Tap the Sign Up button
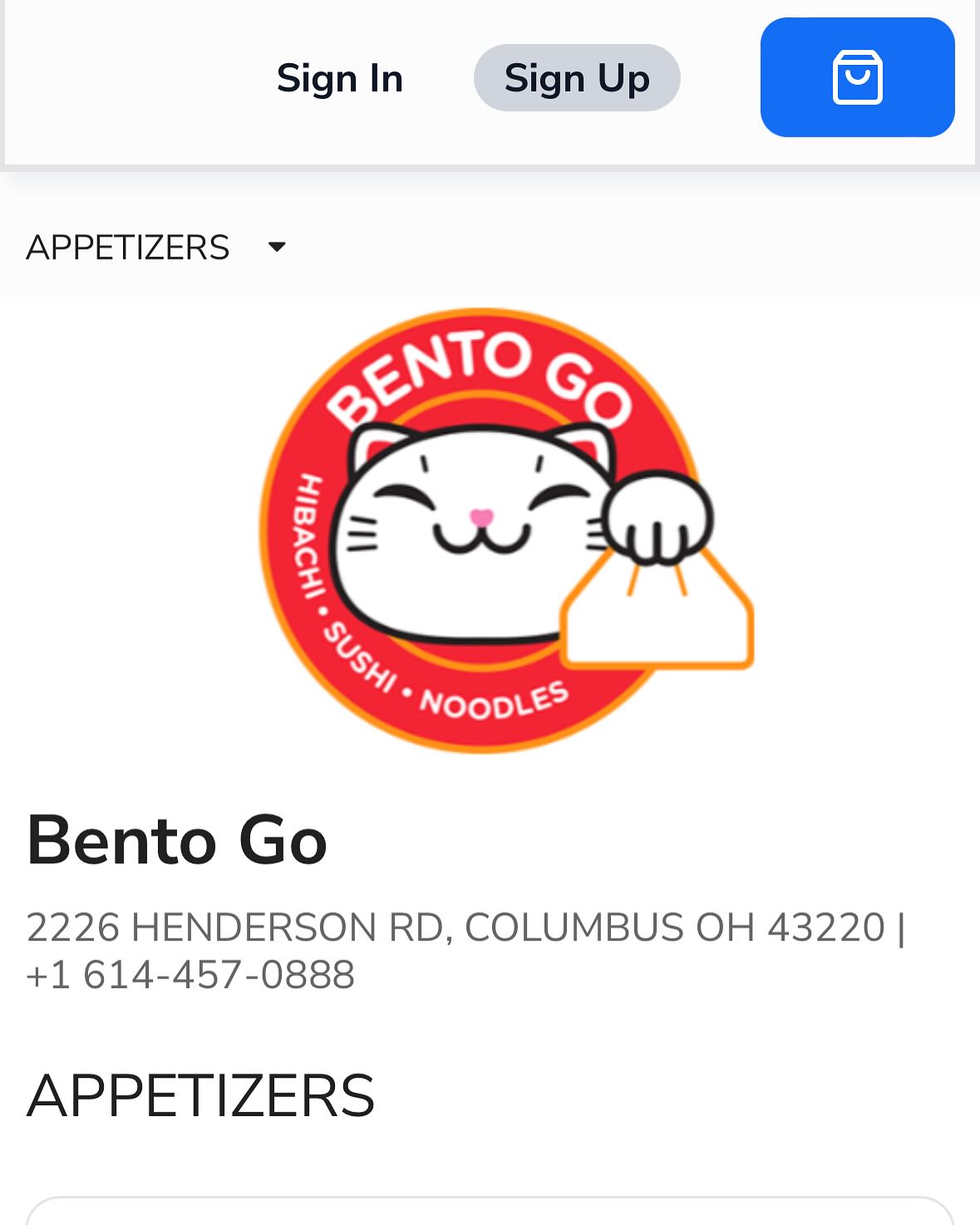This screenshot has width=980, height=1225. tap(576, 78)
